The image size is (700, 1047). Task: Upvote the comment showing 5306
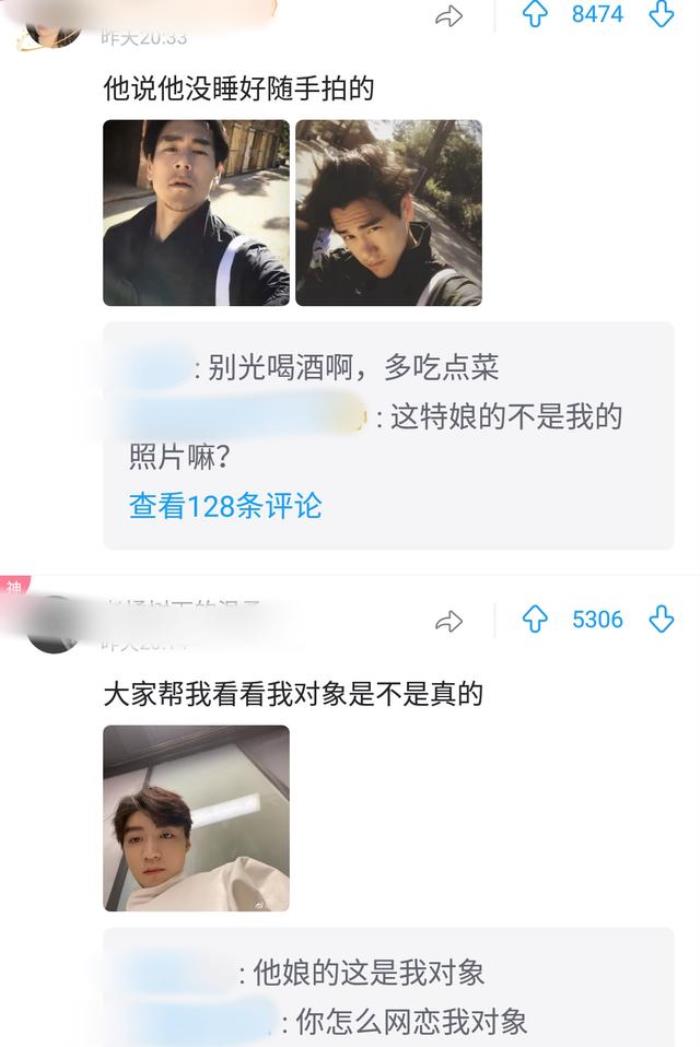(x=536, y=620)
